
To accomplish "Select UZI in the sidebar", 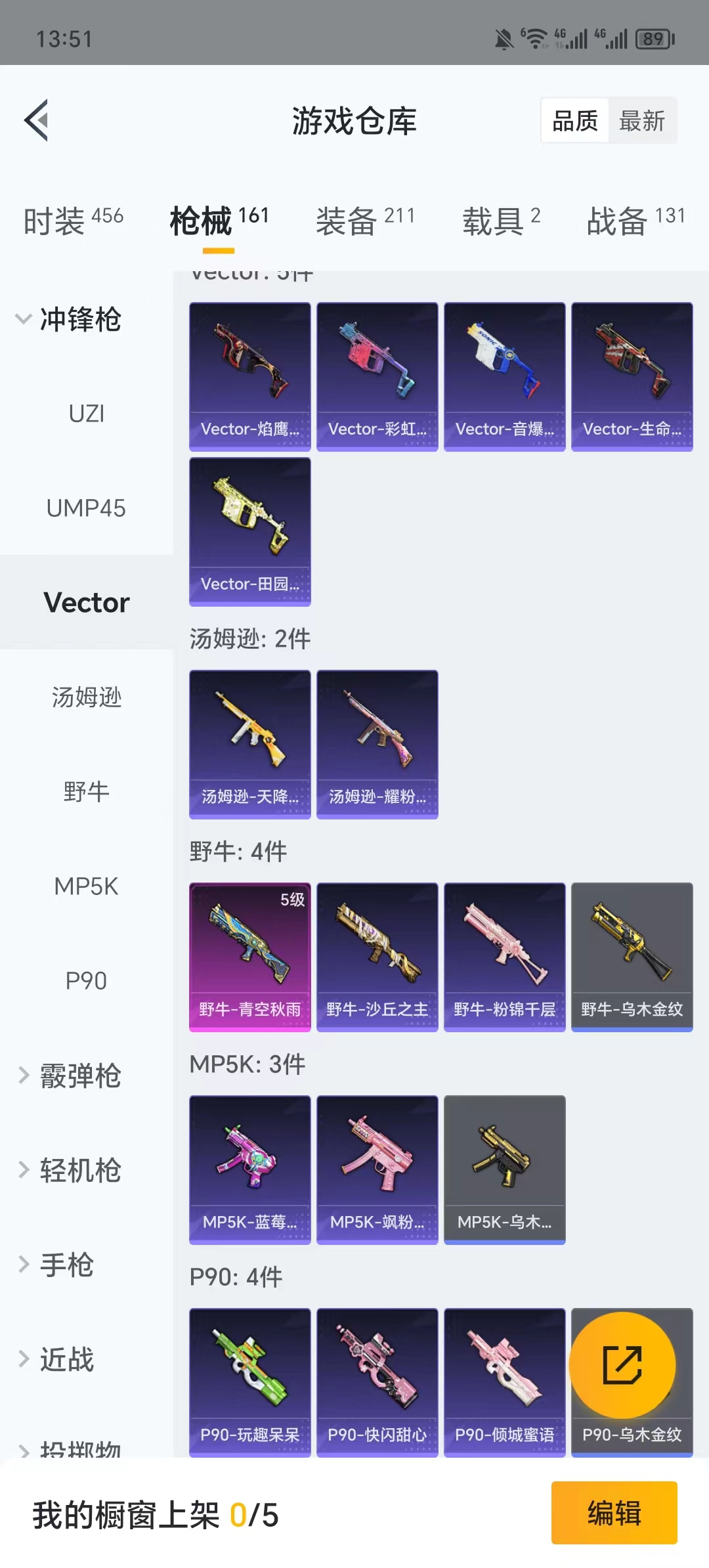I will [86, 414].
